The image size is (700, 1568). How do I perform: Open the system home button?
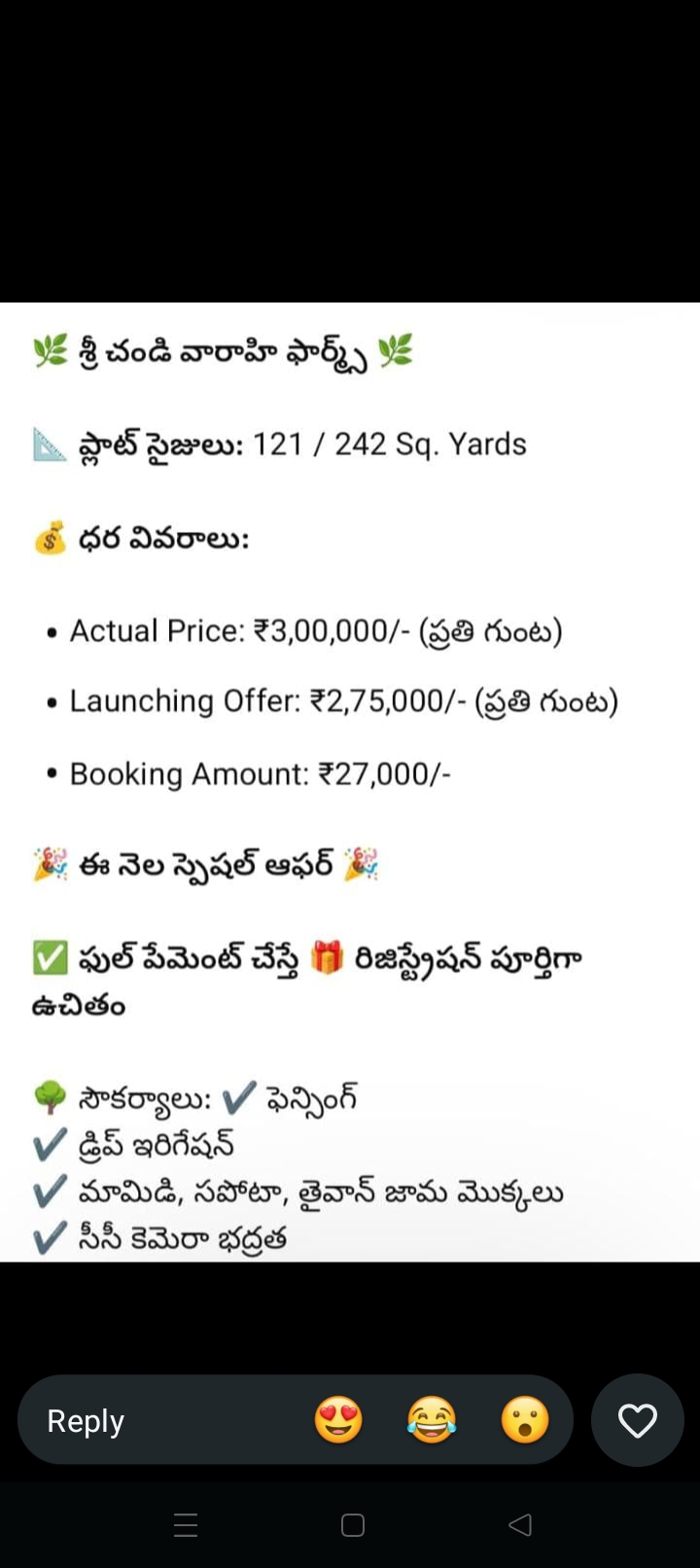(353, 1524)
